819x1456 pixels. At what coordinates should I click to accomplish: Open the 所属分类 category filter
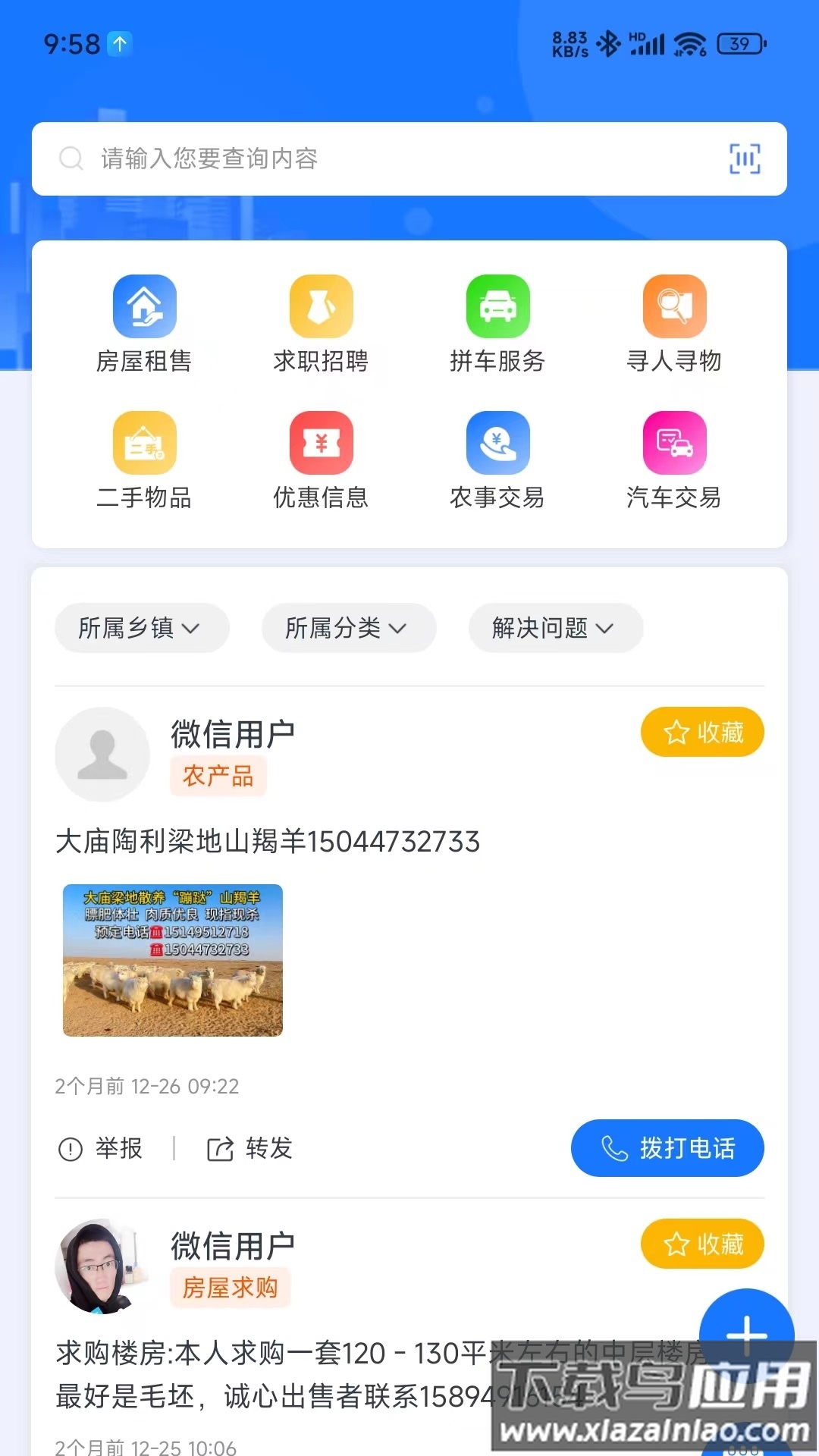348,628
